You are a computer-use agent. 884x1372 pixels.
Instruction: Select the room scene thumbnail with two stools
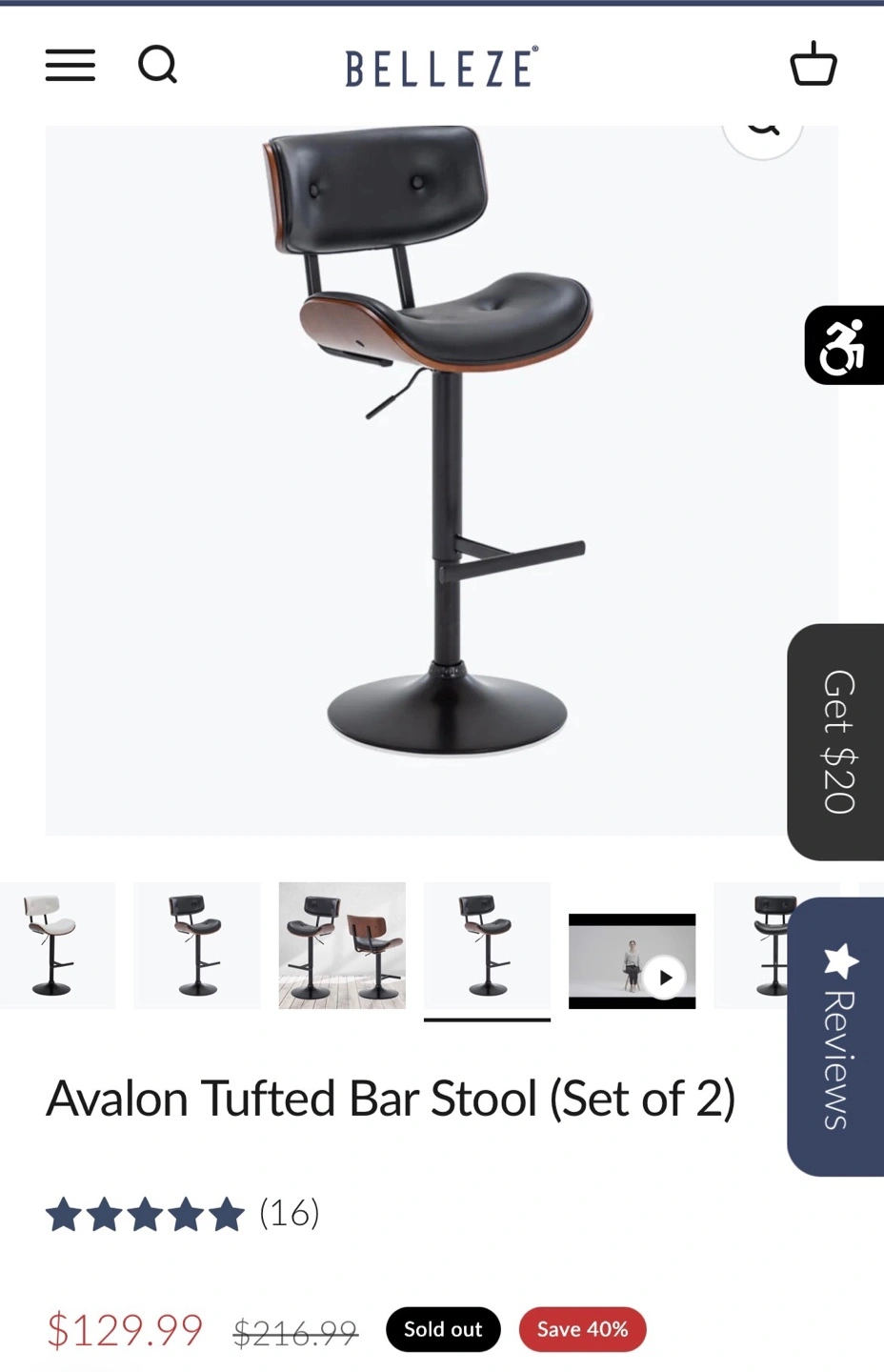coord(342,945)
